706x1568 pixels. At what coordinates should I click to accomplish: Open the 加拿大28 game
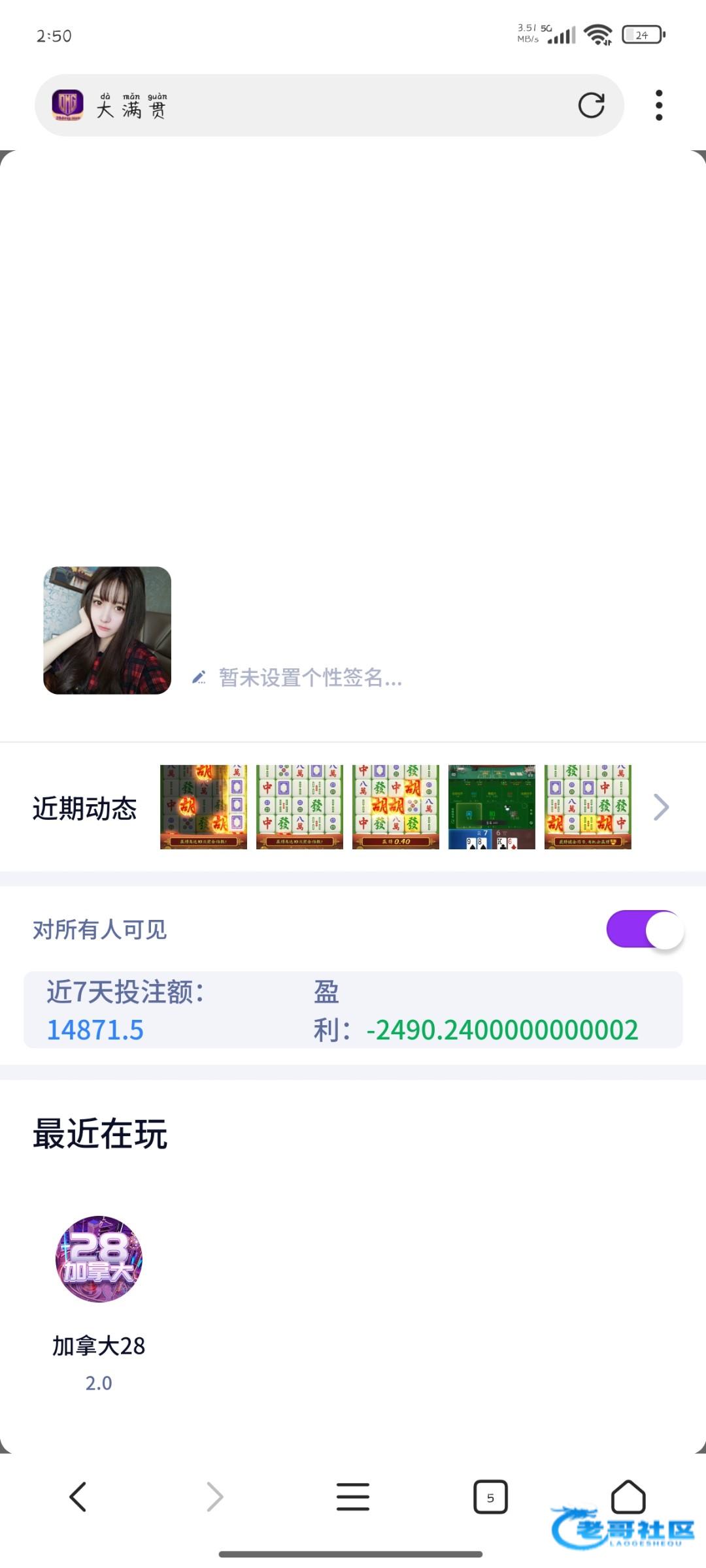coord(99,1259)
